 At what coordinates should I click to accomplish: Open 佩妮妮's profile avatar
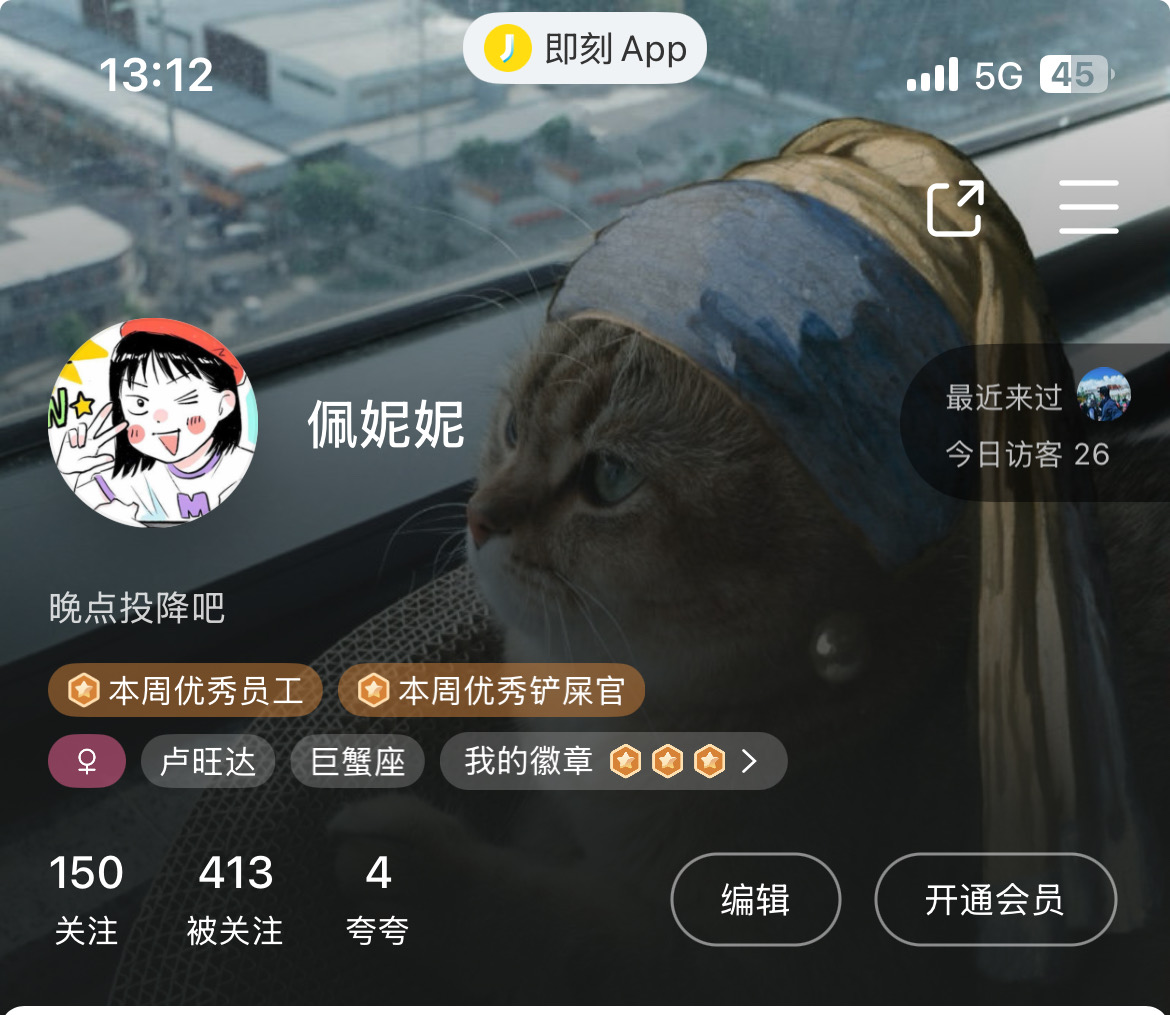(x=153, y=423)
